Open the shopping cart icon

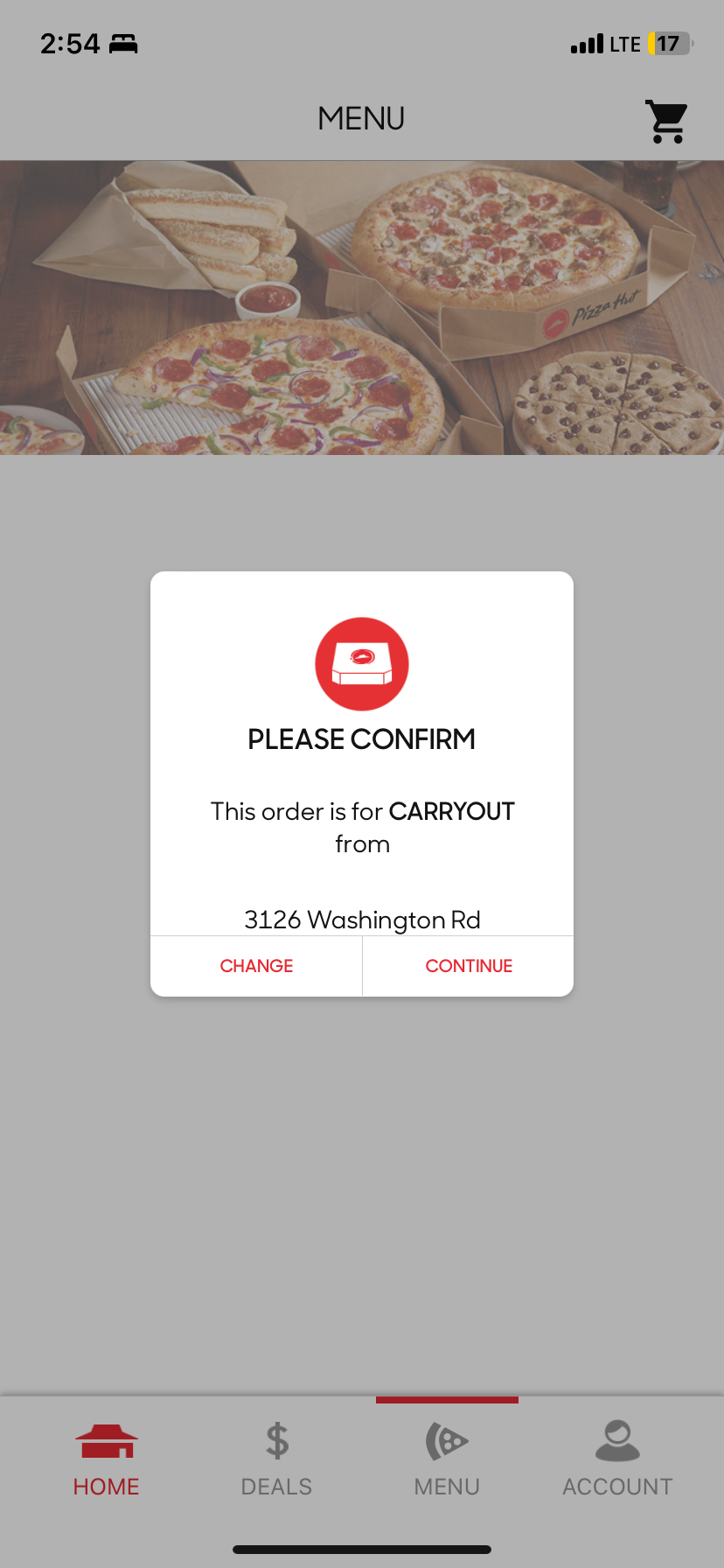point(666,121)
